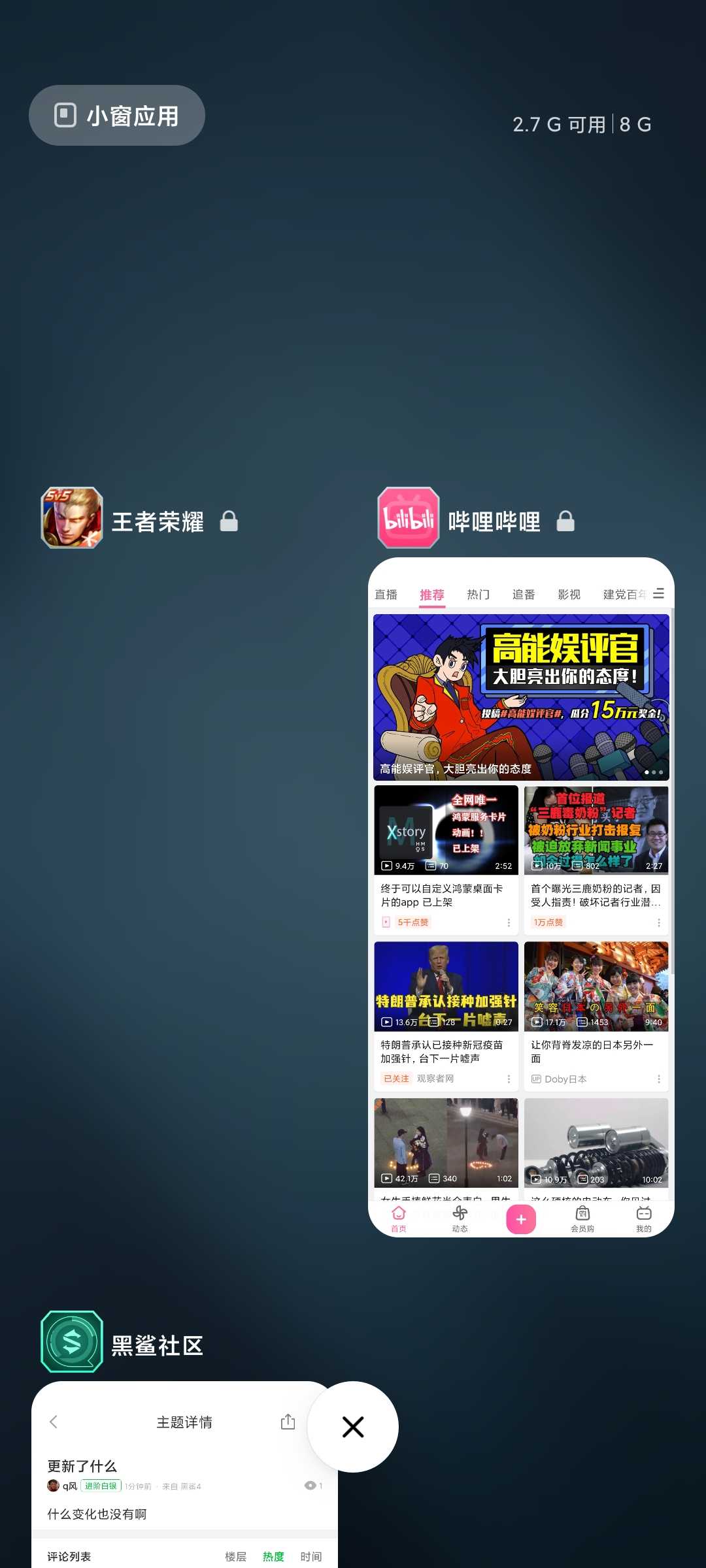The height and width of the screenshot is (1568, 706).
Task: Open the 哔哩哔哩 recent app card
Action: coord(521,897)
